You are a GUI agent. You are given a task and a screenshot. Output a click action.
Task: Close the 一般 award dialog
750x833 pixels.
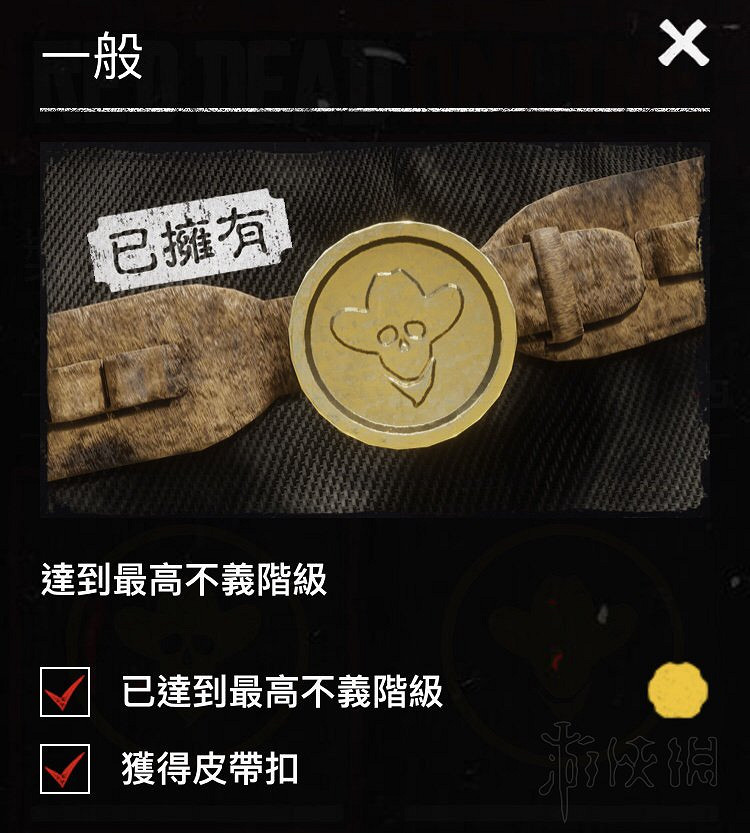[683, 44]
